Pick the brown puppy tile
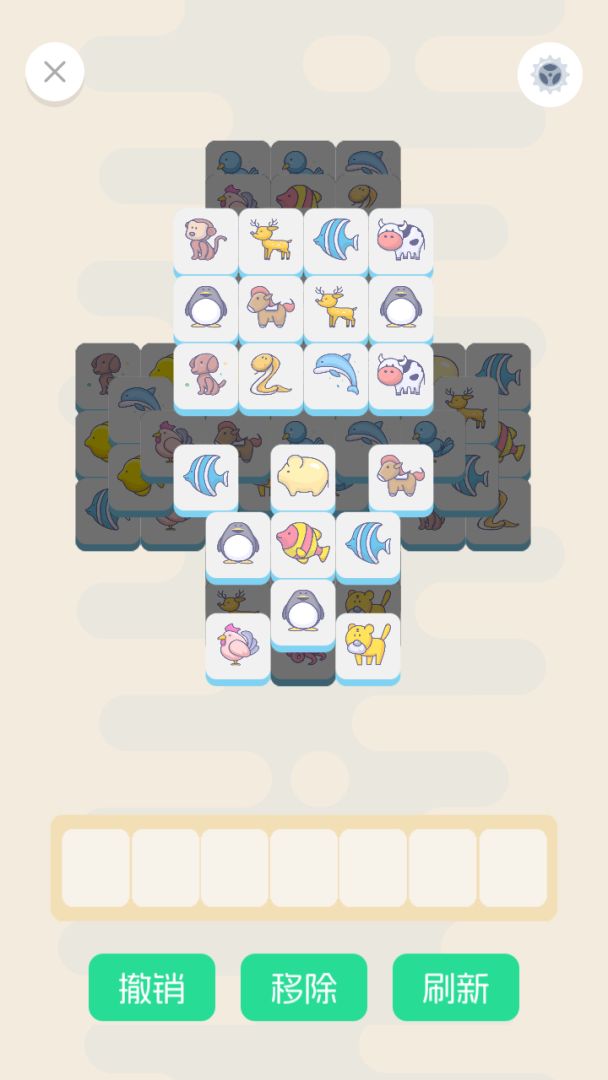This screenshot has width=608, height=1080. point(206,375)
